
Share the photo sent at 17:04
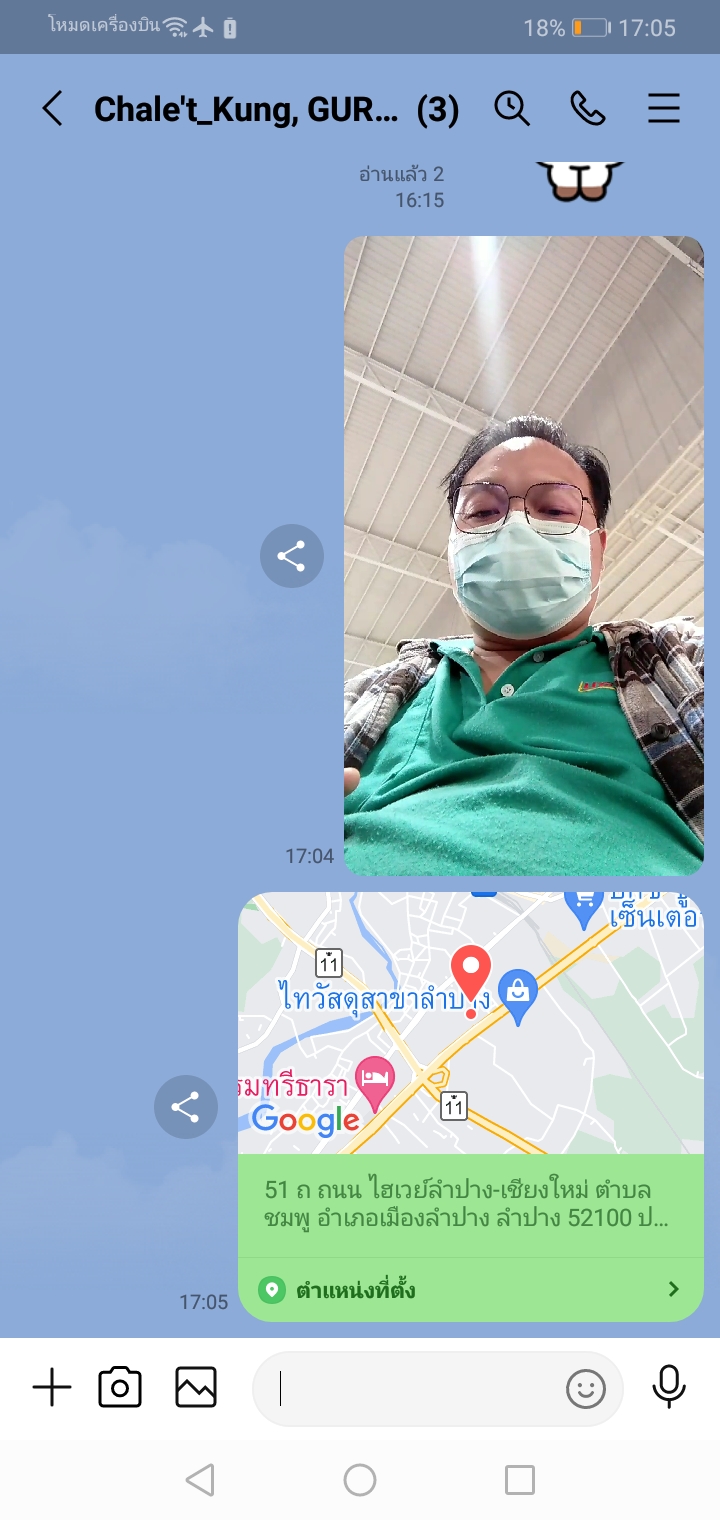[x=291, y=556]
